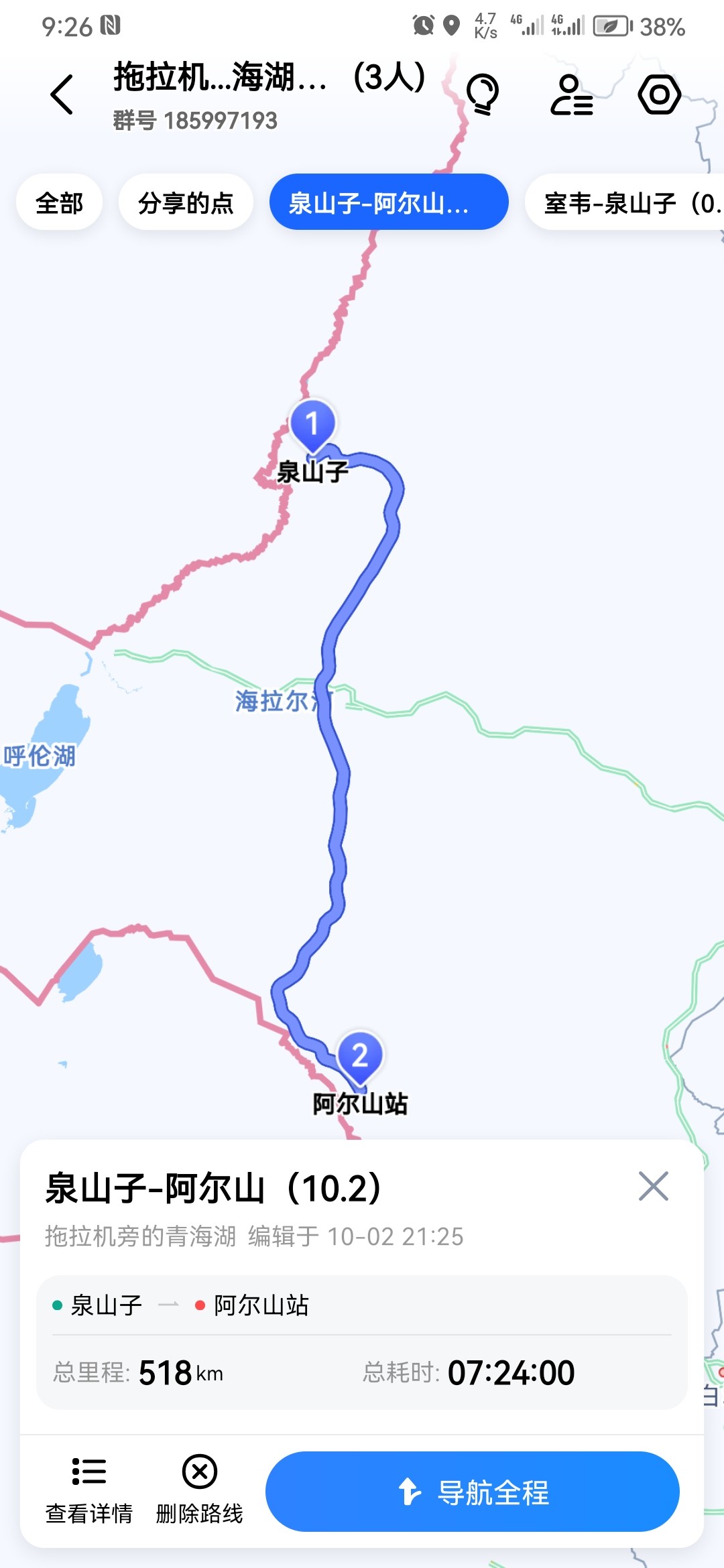Start 导航全程 full navigation
The image size is (724, 1568).
(472, 1492)
